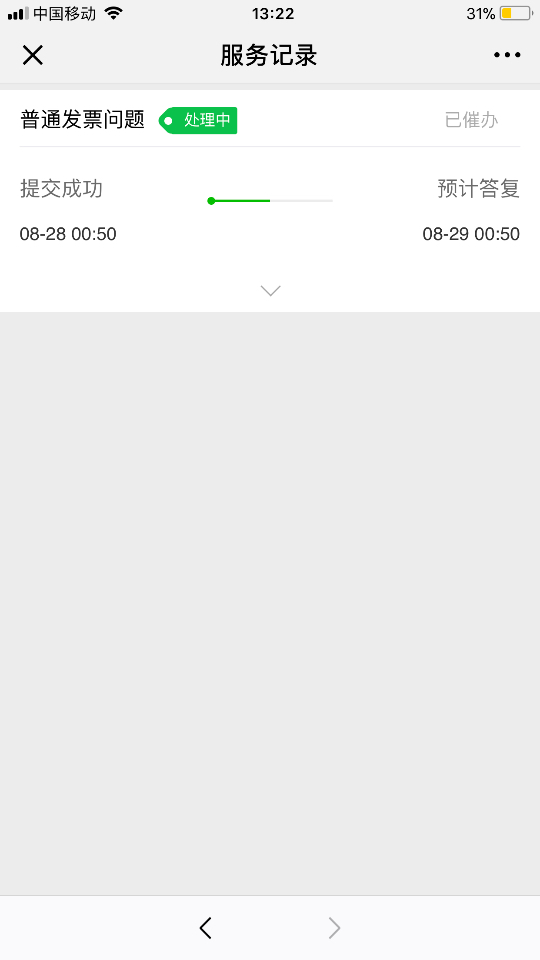The width and height of the screenshot is (540, 960).
Task: Expand the 普通发票问题 record details
Action: [x=271, y=291]
